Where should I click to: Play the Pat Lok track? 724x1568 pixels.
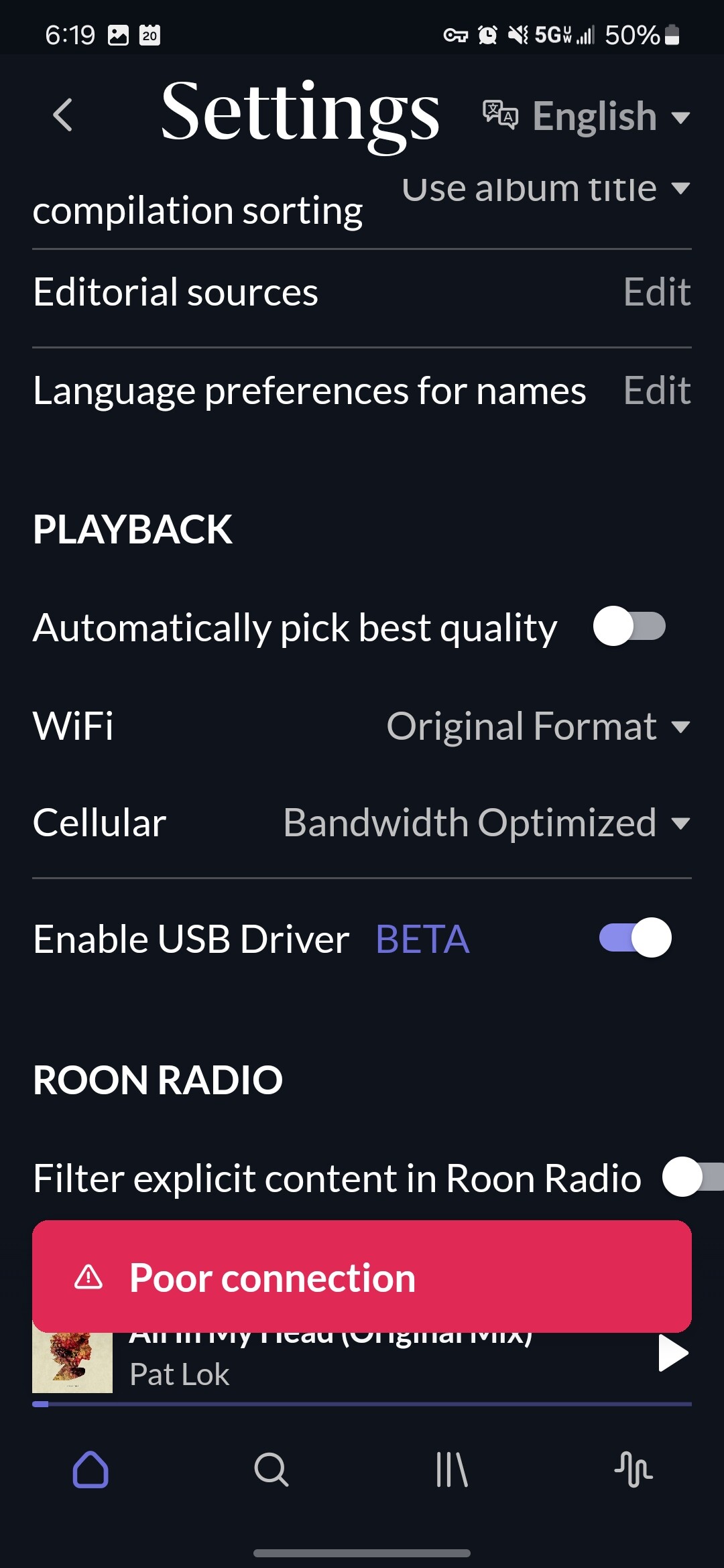[x=673, y=1354]
